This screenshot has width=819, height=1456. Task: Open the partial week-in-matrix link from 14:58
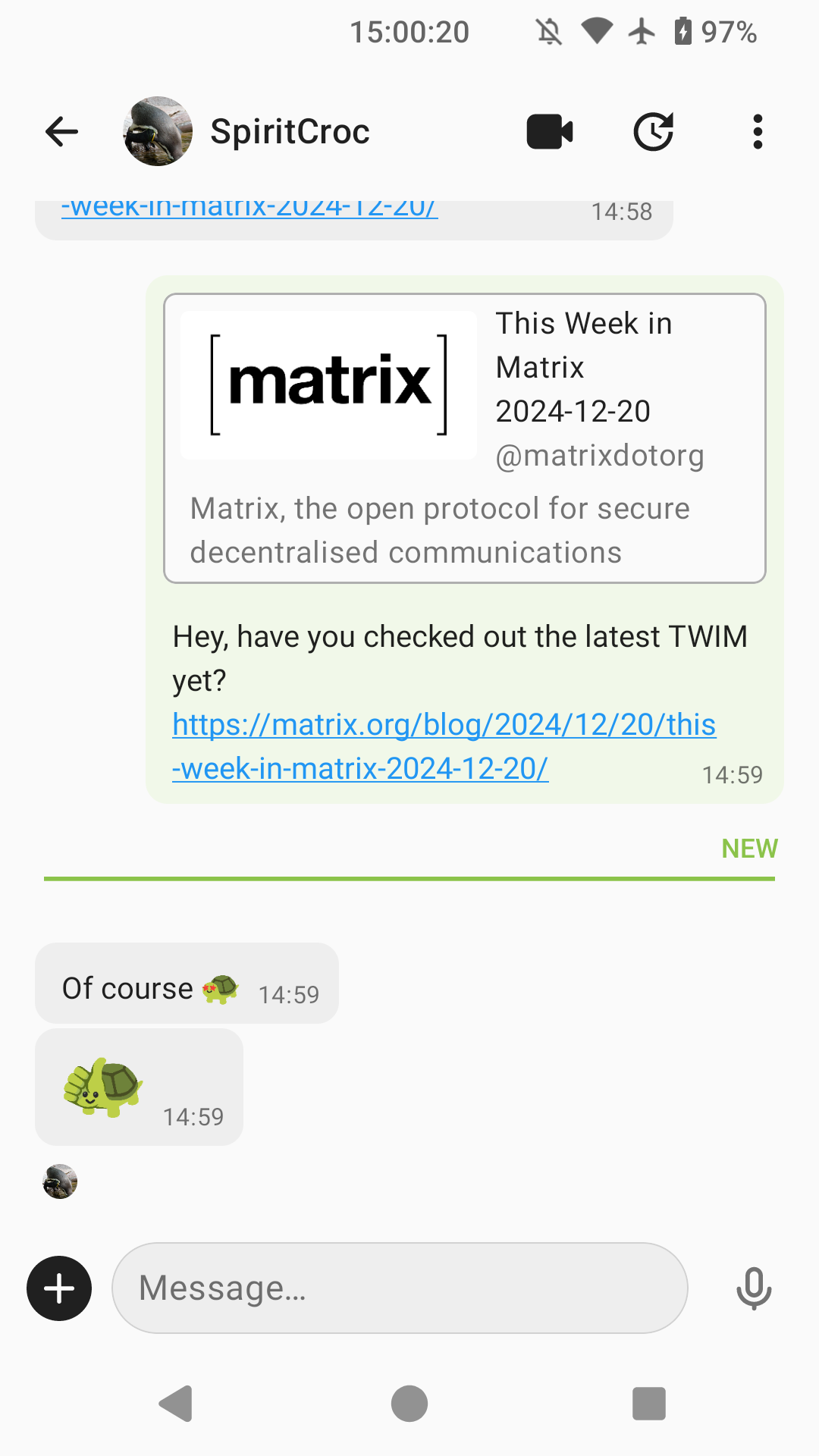[249, 208]
